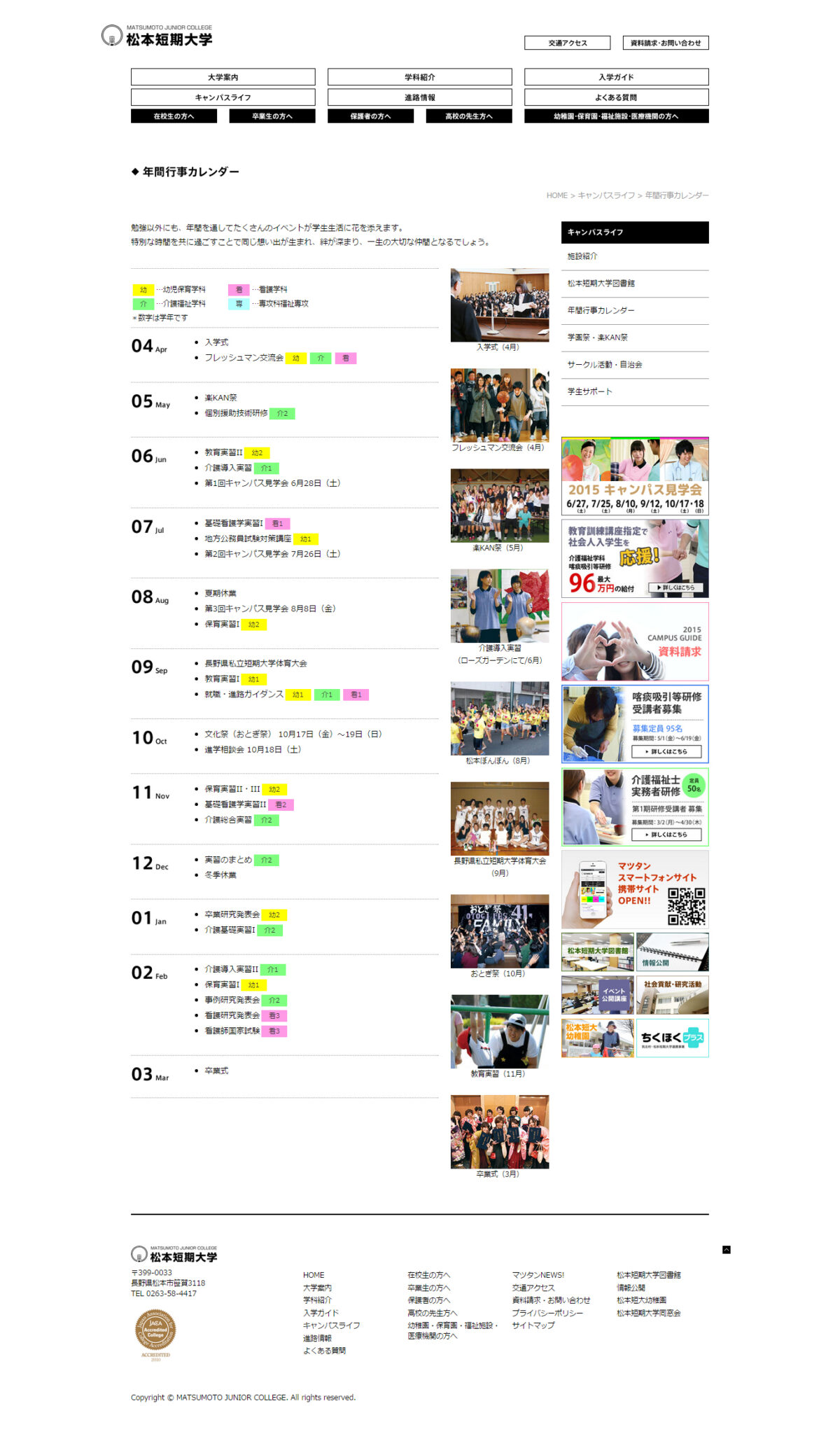Open 学生サポート in the sidebar

[x=589, y=391]
